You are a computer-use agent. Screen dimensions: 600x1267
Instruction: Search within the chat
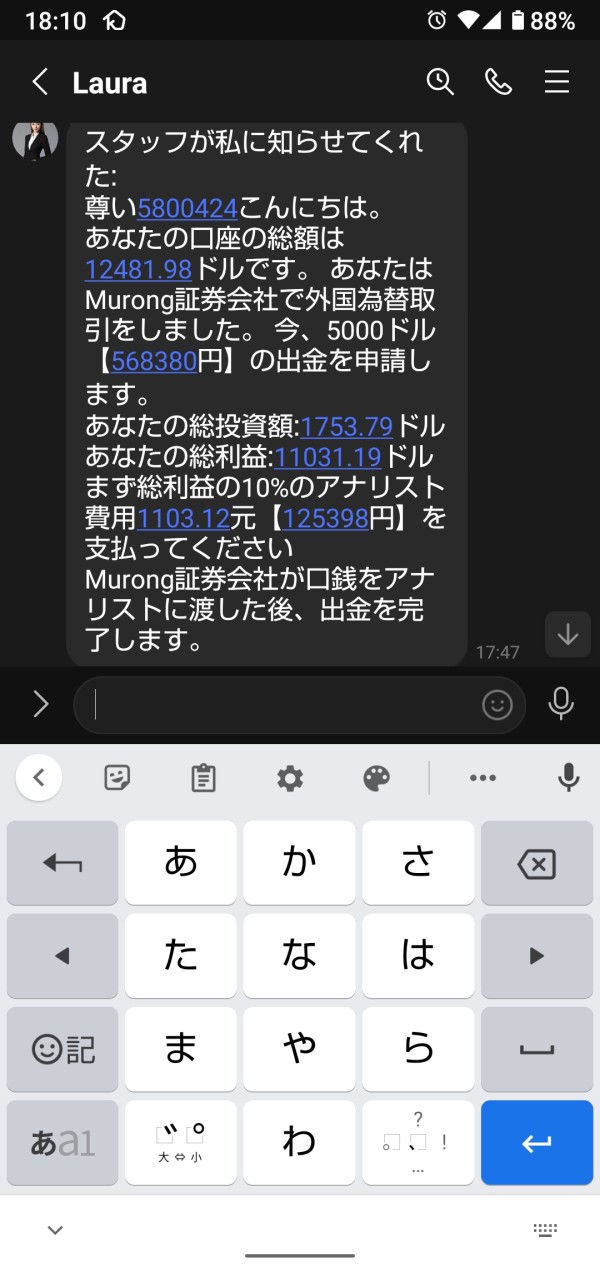tap(440, 82)
